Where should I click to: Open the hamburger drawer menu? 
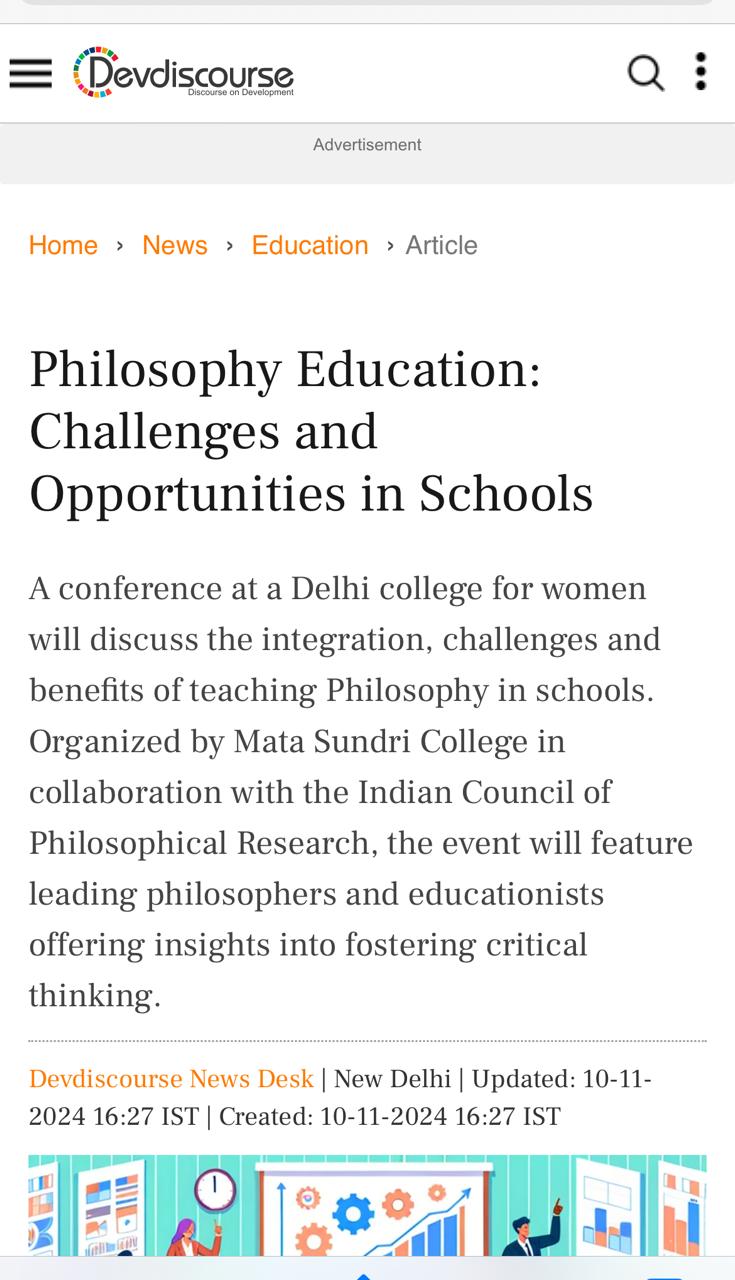pos(30,73)
